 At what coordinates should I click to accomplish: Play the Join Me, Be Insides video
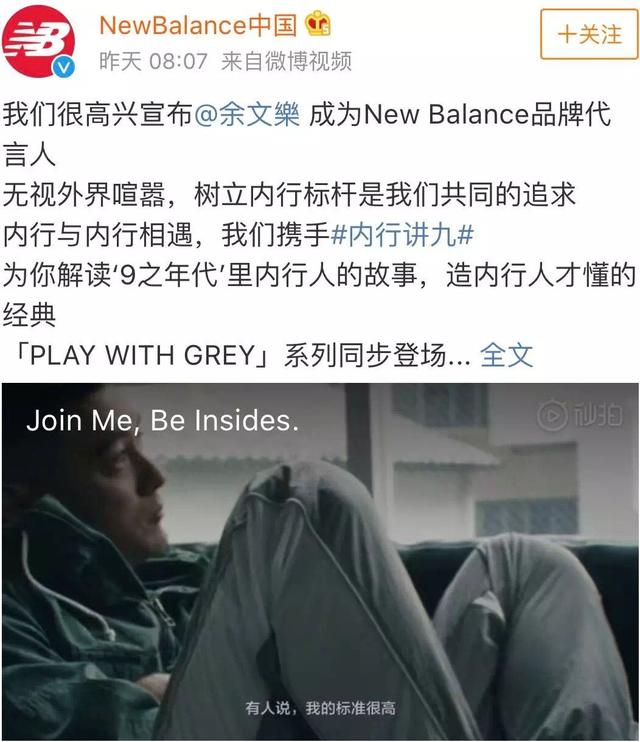[x=320, y=560]
